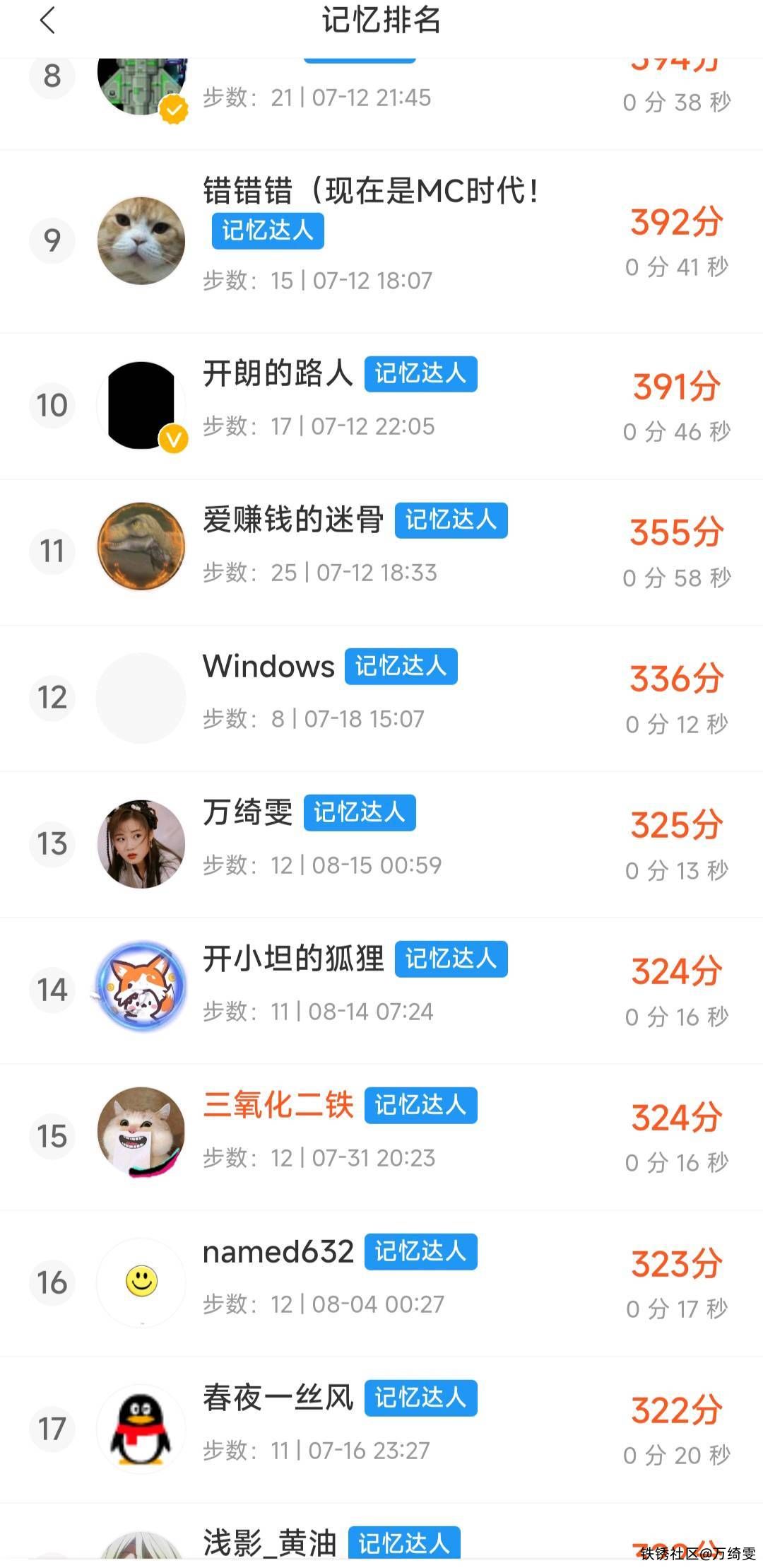
Task: Open 错错错 ranking entry
Action: [x=381, y=240]
